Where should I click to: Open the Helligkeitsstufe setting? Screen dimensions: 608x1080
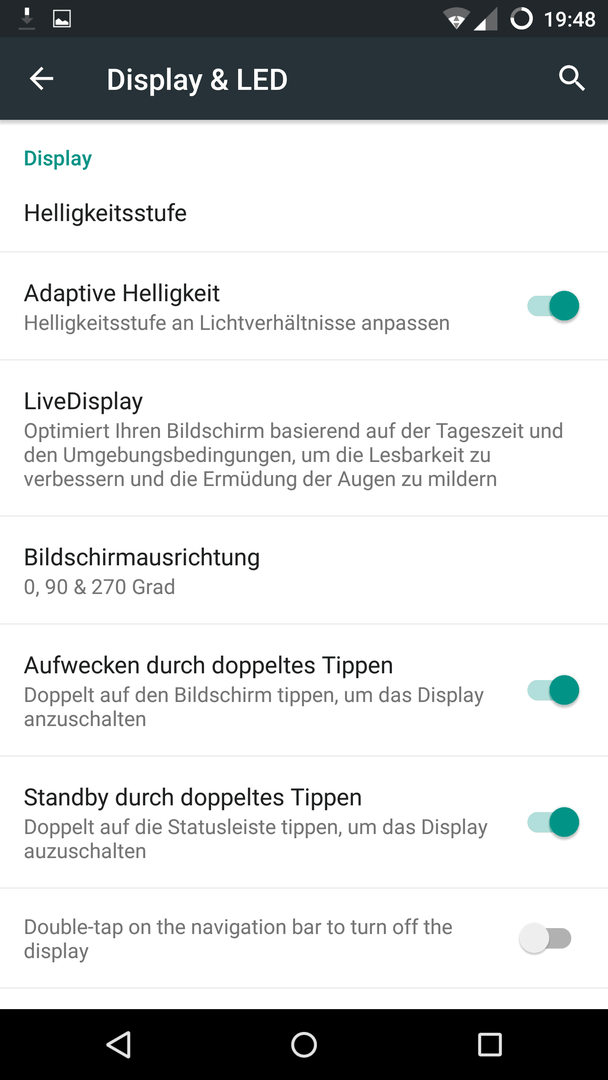pos(304,214)
